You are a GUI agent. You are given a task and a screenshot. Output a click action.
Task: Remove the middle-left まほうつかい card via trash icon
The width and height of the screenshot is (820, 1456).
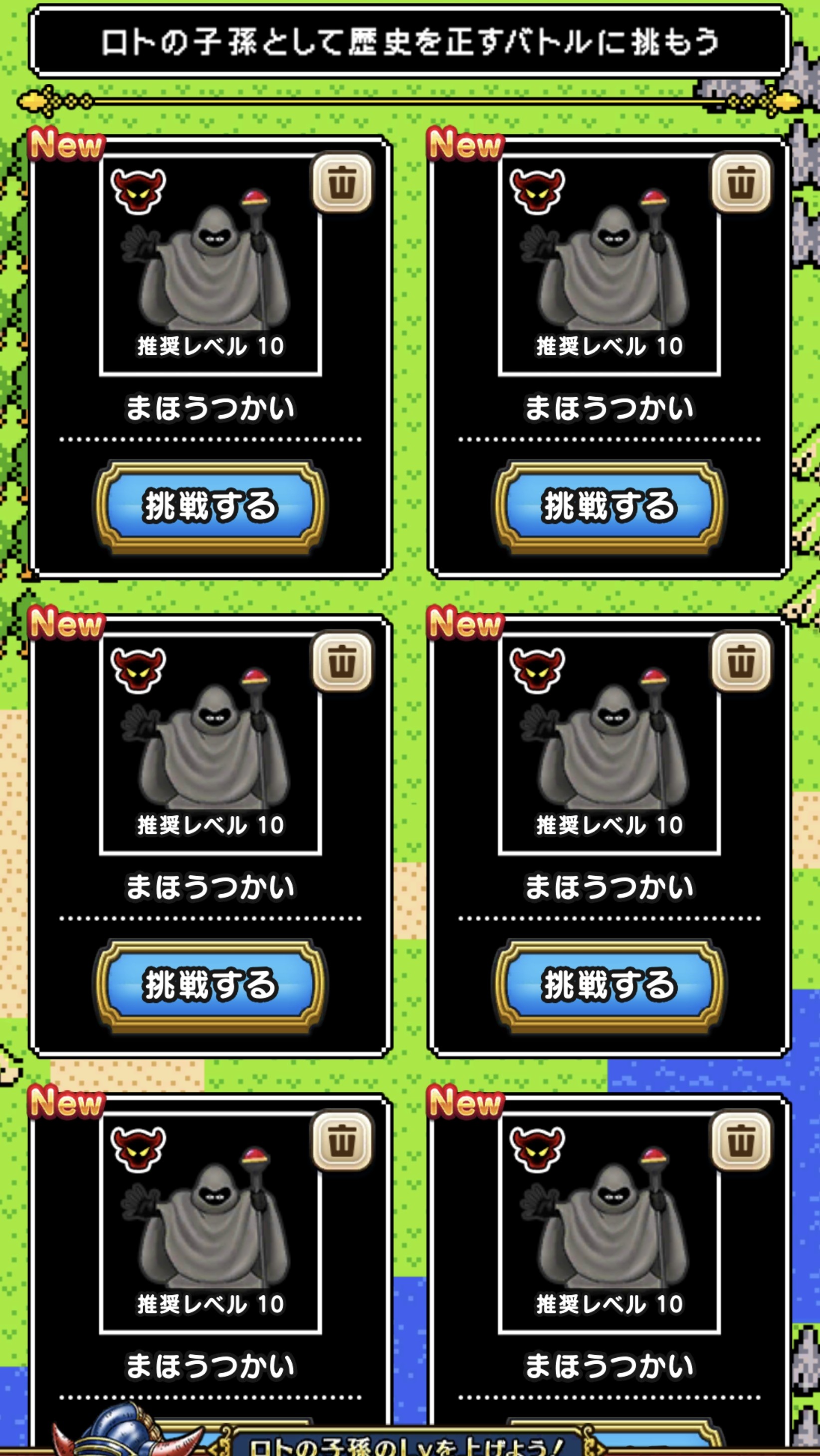point(342,661)
